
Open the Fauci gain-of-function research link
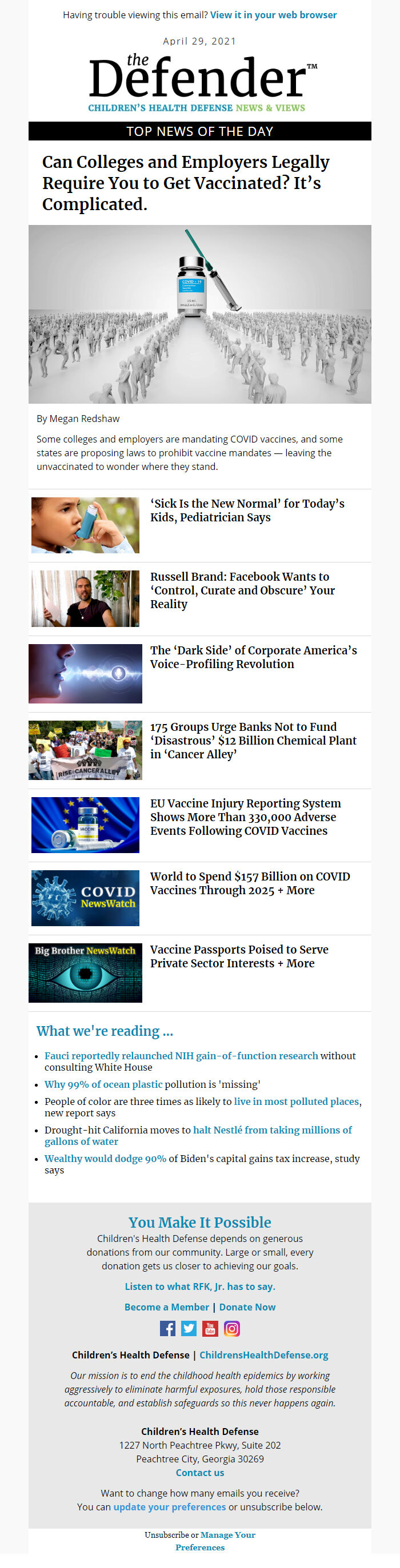coord(181,1055)
